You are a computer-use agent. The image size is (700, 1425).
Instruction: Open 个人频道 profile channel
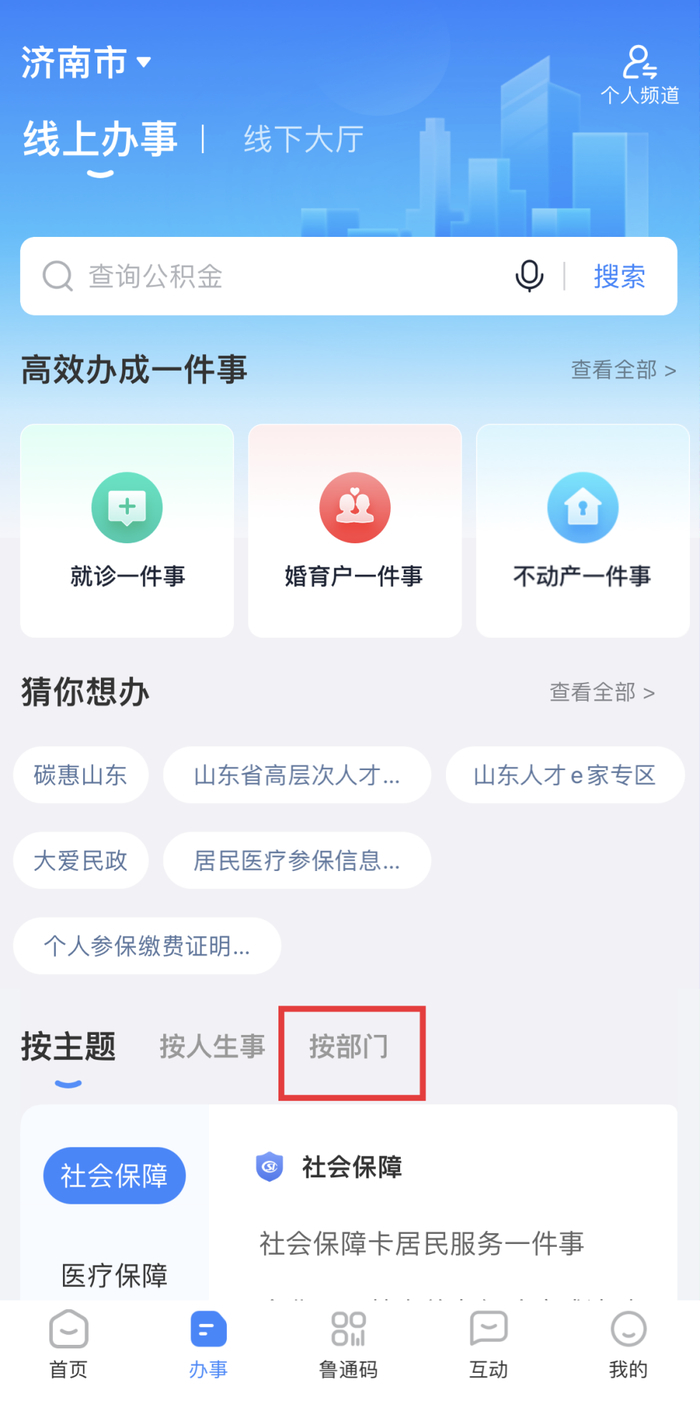click(x=639, y=75)
